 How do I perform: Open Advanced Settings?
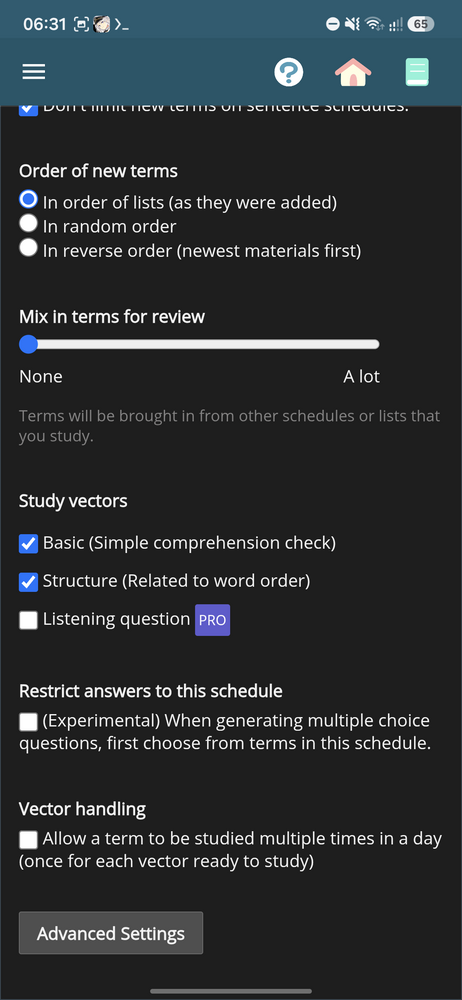coord(111,933)
